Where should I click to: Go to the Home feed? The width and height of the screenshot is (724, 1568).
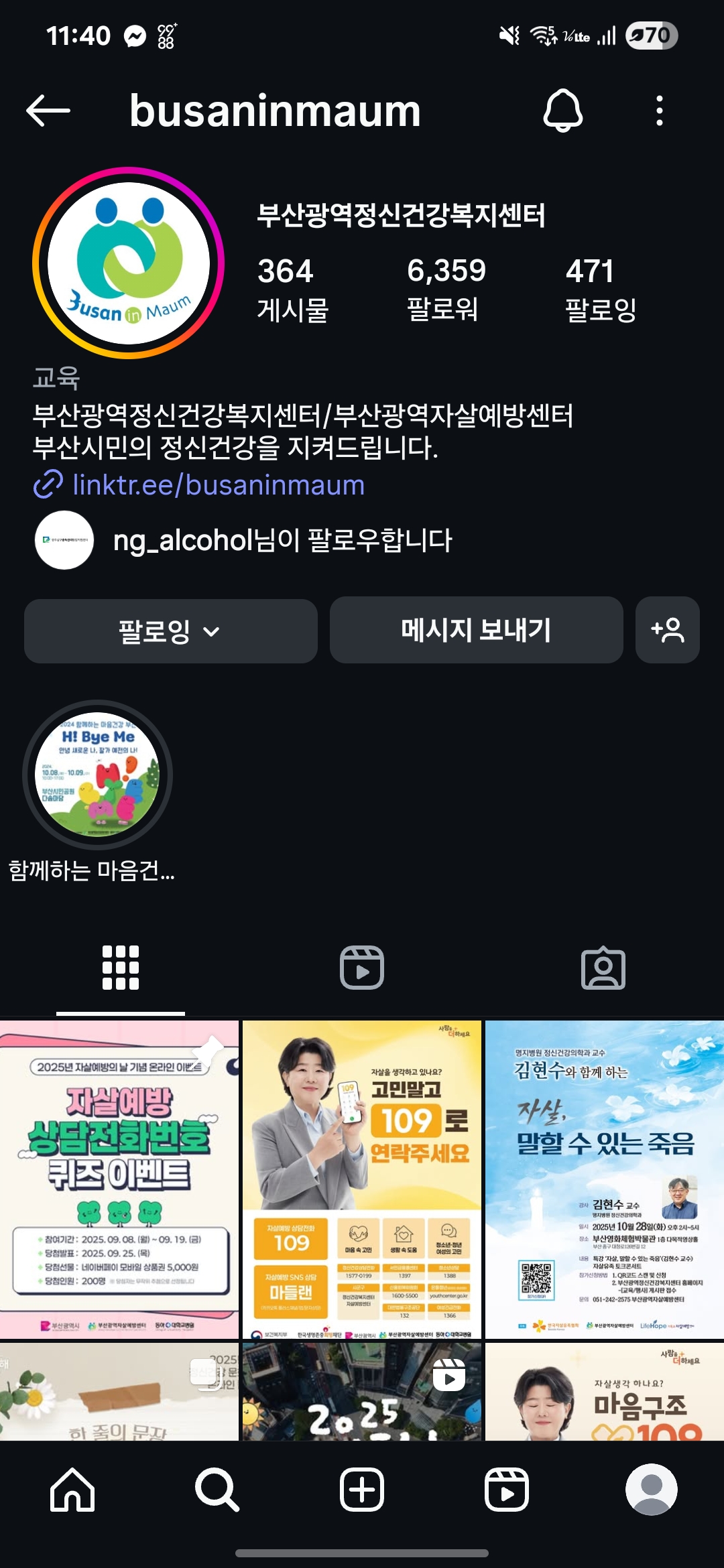[72, 1490]
